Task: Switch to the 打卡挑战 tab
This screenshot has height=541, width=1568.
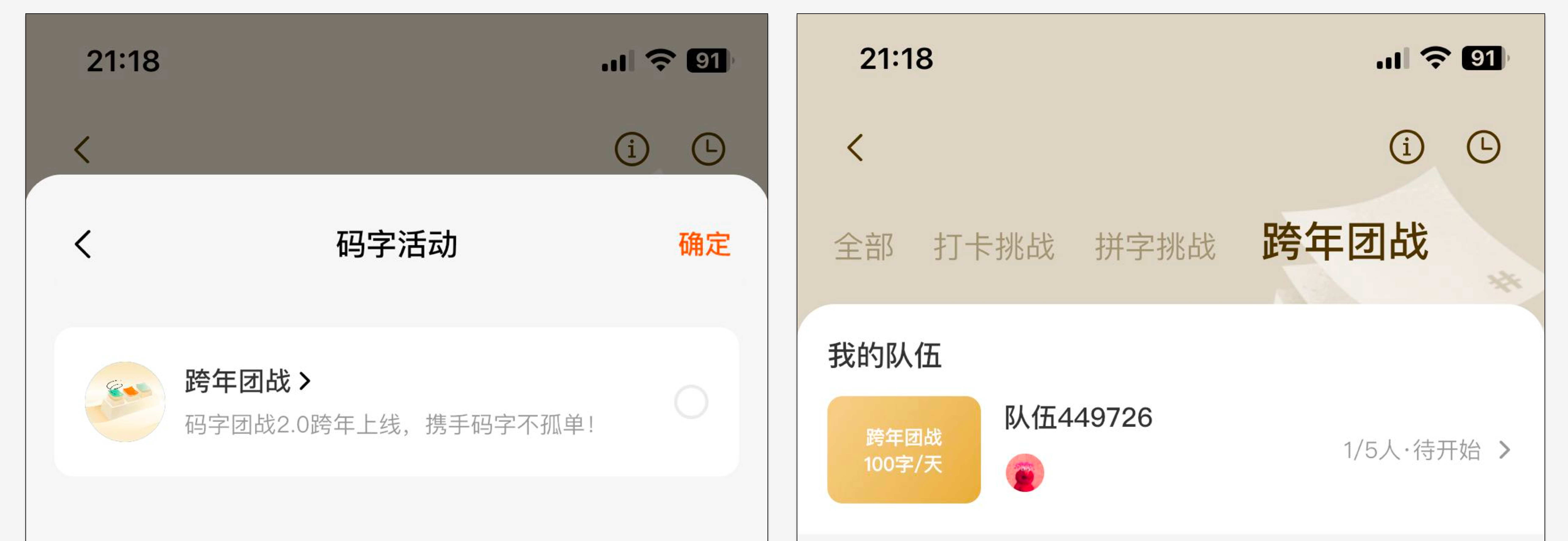Action: (993, 247)
